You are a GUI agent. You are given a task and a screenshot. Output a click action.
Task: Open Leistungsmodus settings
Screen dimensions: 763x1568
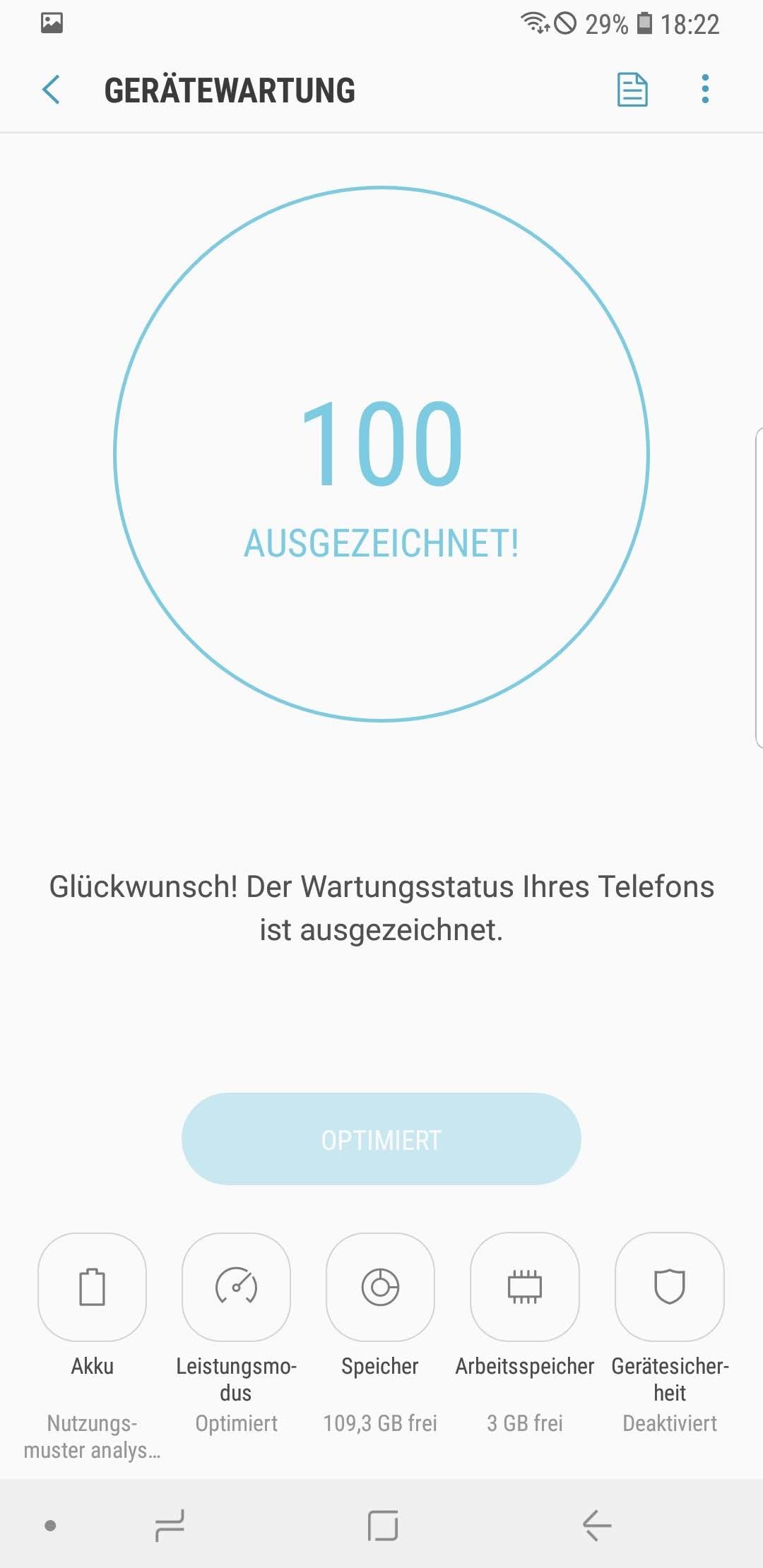237,1287
